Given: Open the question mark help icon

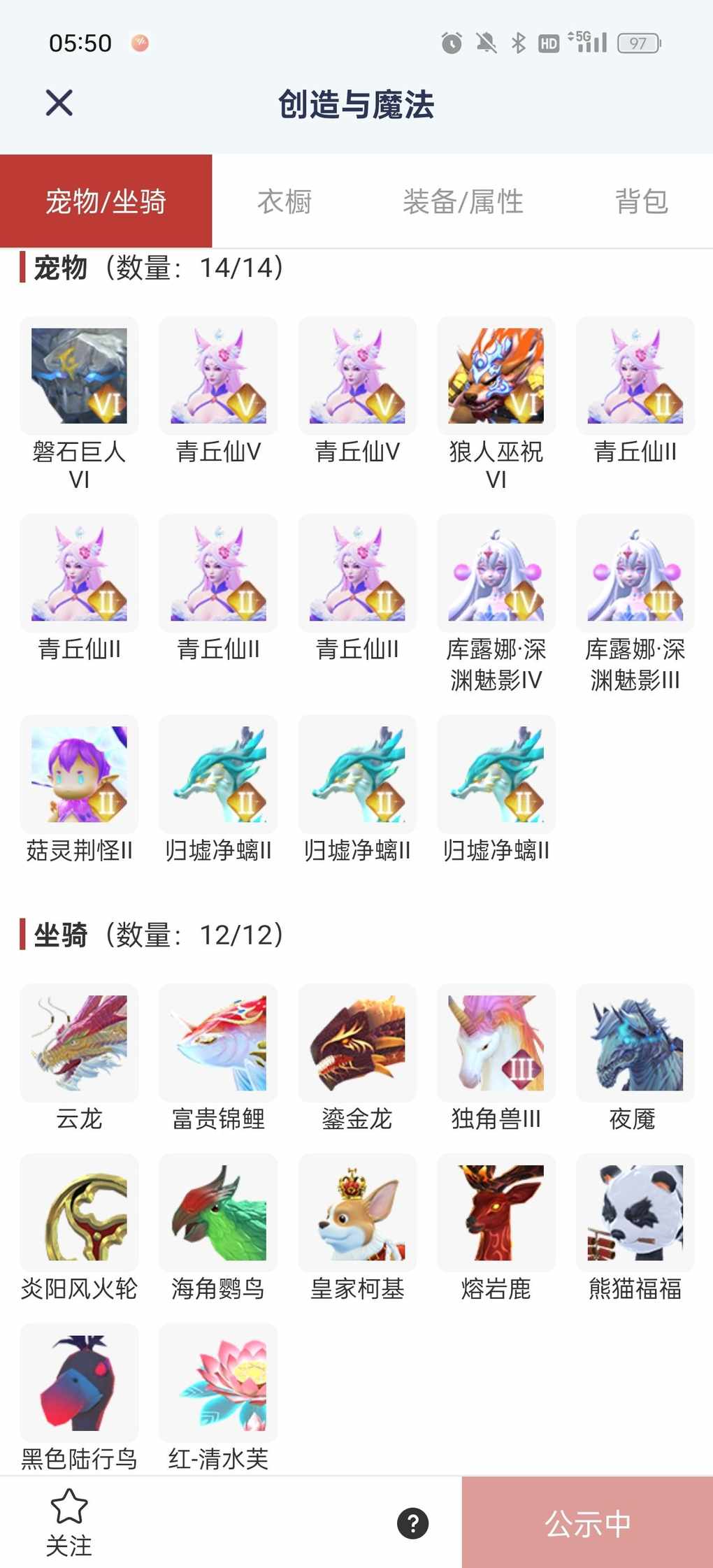Looking at the screenshot, I should tap(412, 1523).
